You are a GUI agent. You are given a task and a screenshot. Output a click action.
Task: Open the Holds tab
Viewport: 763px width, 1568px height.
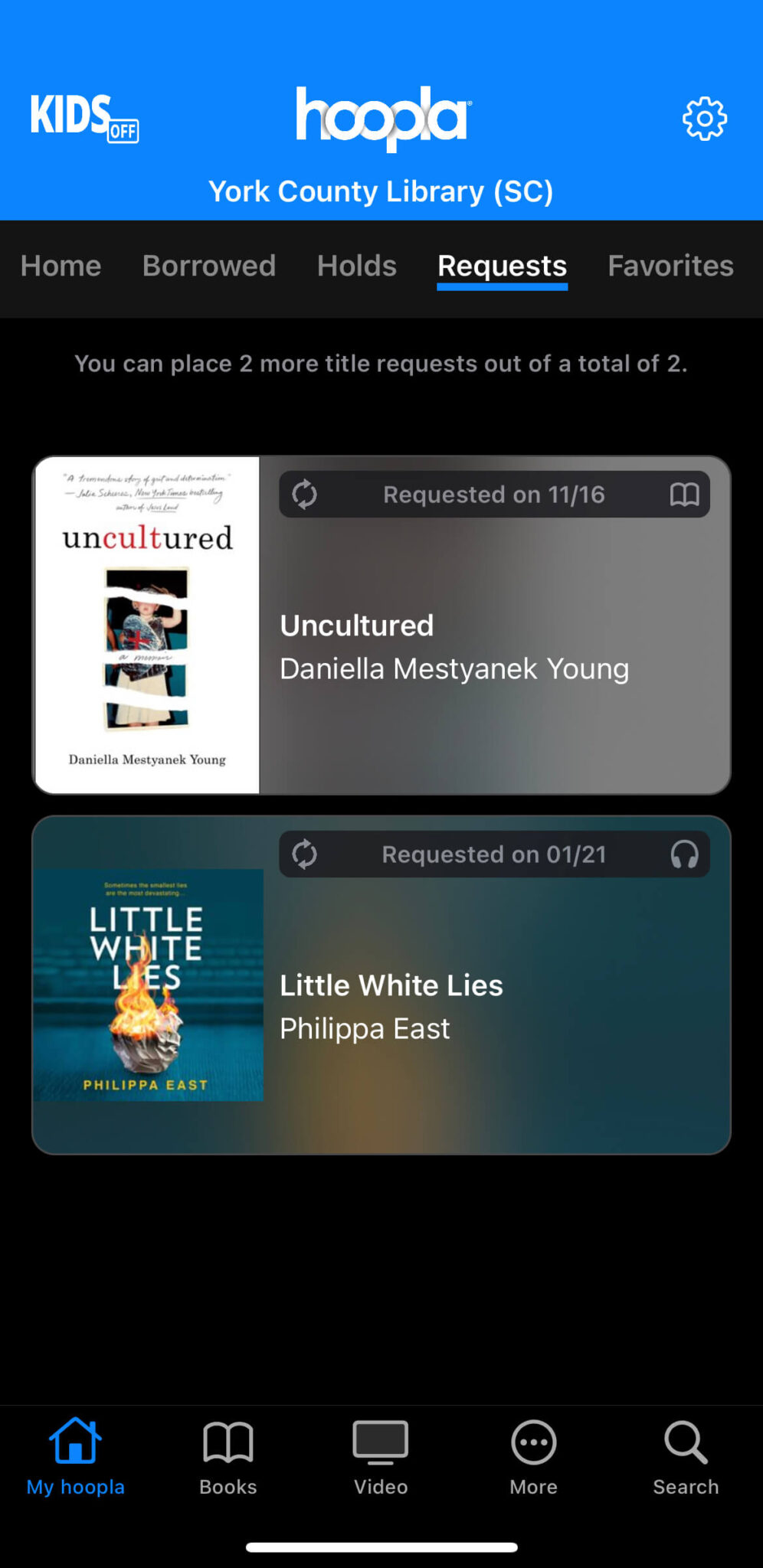pos(356,266)
